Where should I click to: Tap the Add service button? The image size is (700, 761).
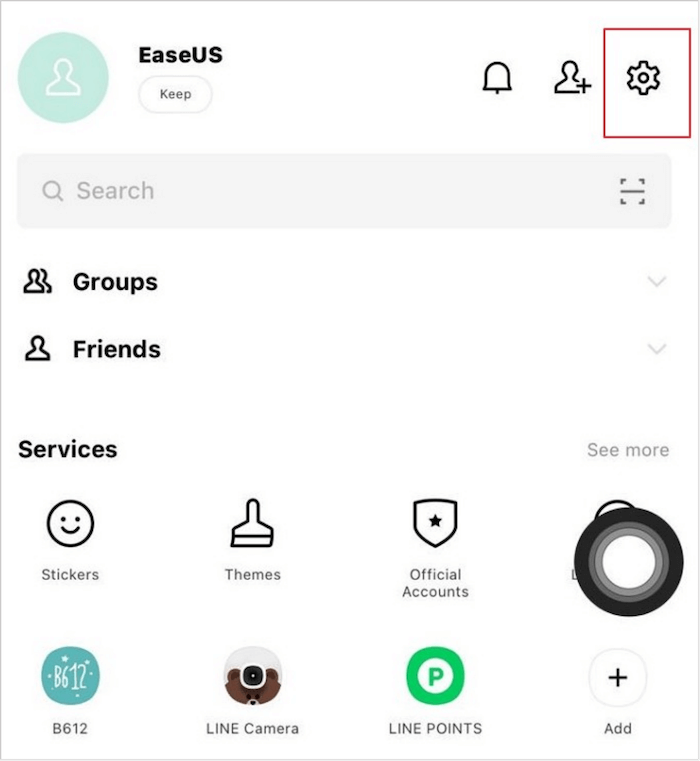click(617, 677)
